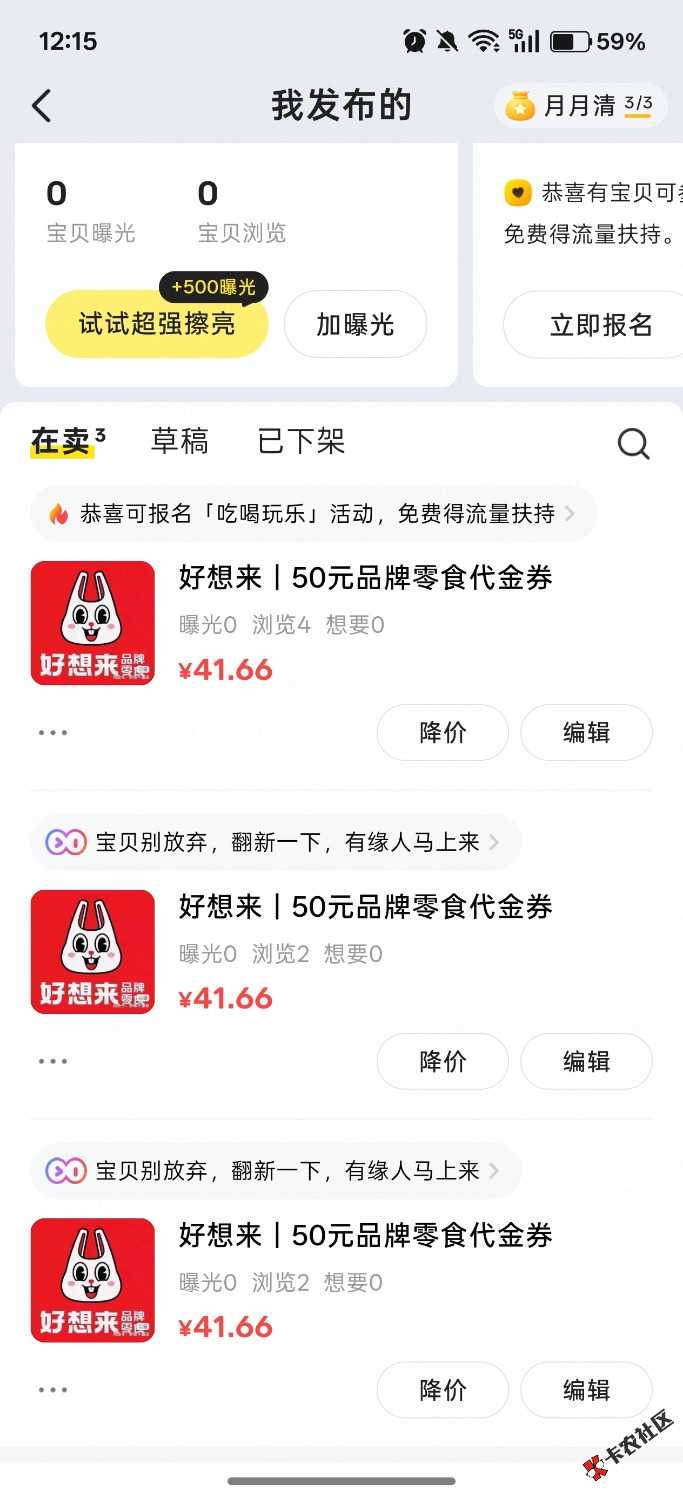Tap the 加曝光 button
This screenshot has height=1500, width=683.
pyautogui.click(x=355, y=324)
